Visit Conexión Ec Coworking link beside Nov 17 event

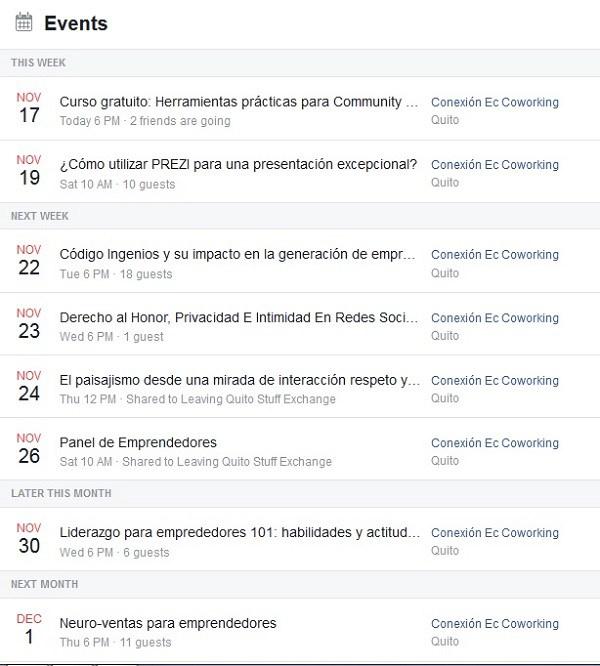[x=494, y=102]
